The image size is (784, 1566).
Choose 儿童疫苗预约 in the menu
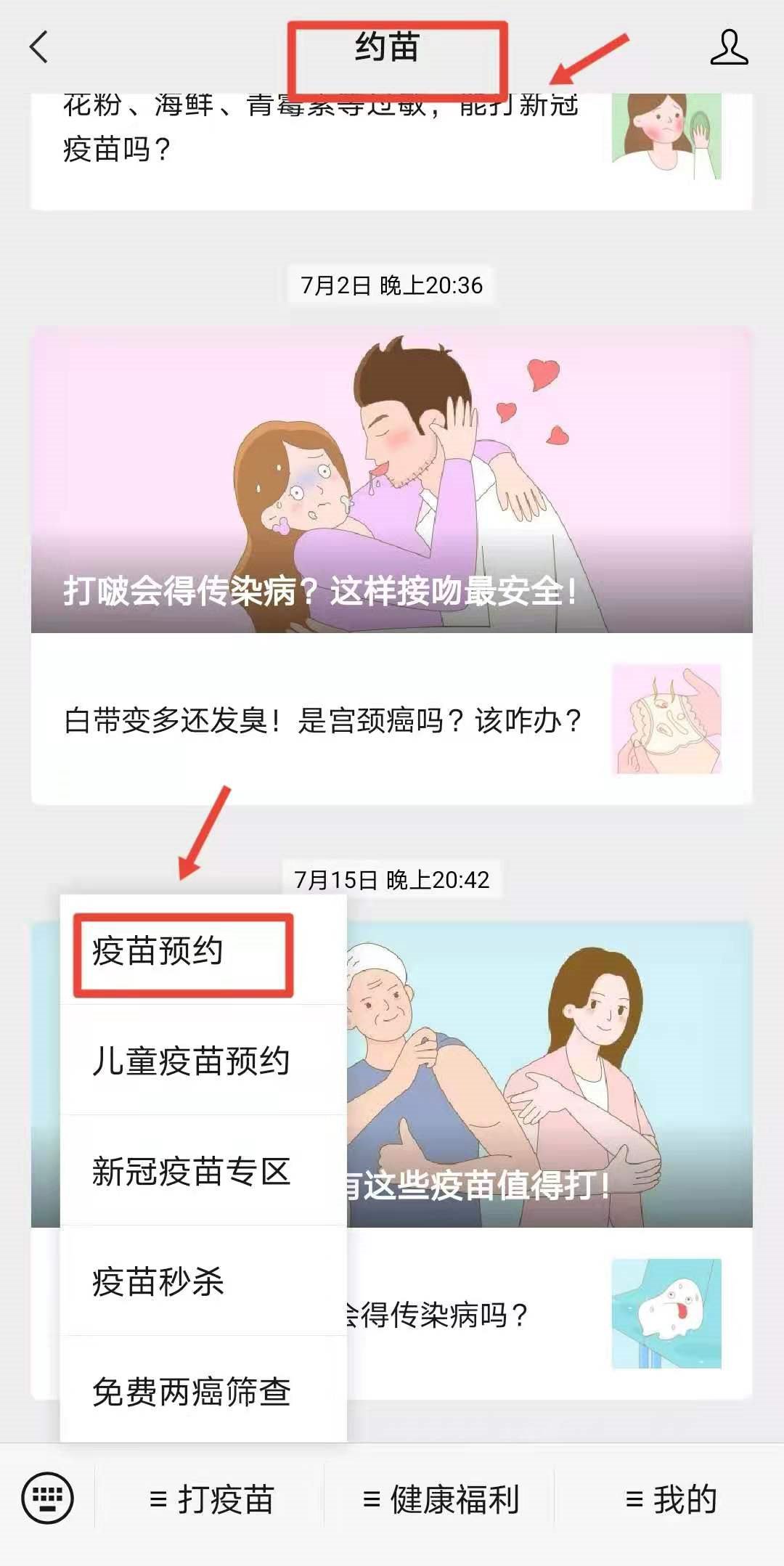click(191, 1061)
